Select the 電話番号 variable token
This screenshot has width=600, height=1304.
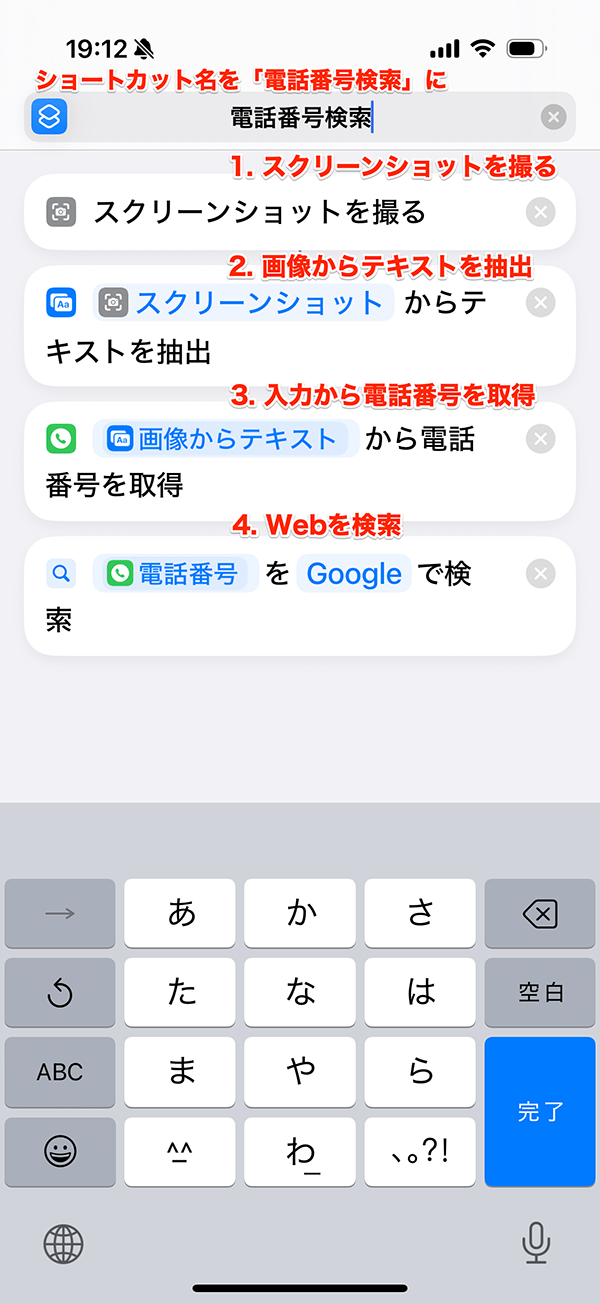click(x=176, y=574)
